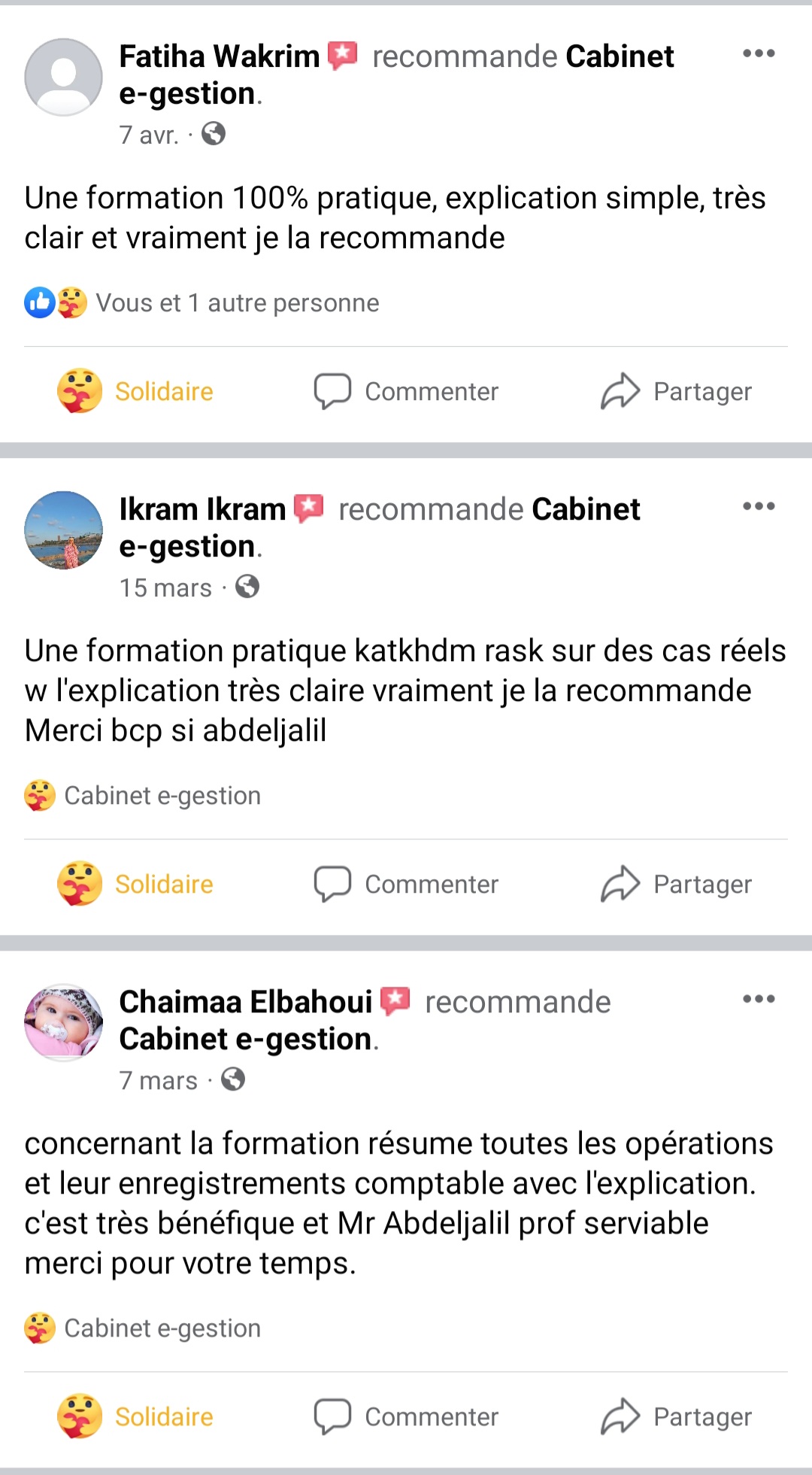This screenshot has width=812, height=1475.
Task: Open the options menu on Fatiha Wakrim's post
Action: [758, 53]
